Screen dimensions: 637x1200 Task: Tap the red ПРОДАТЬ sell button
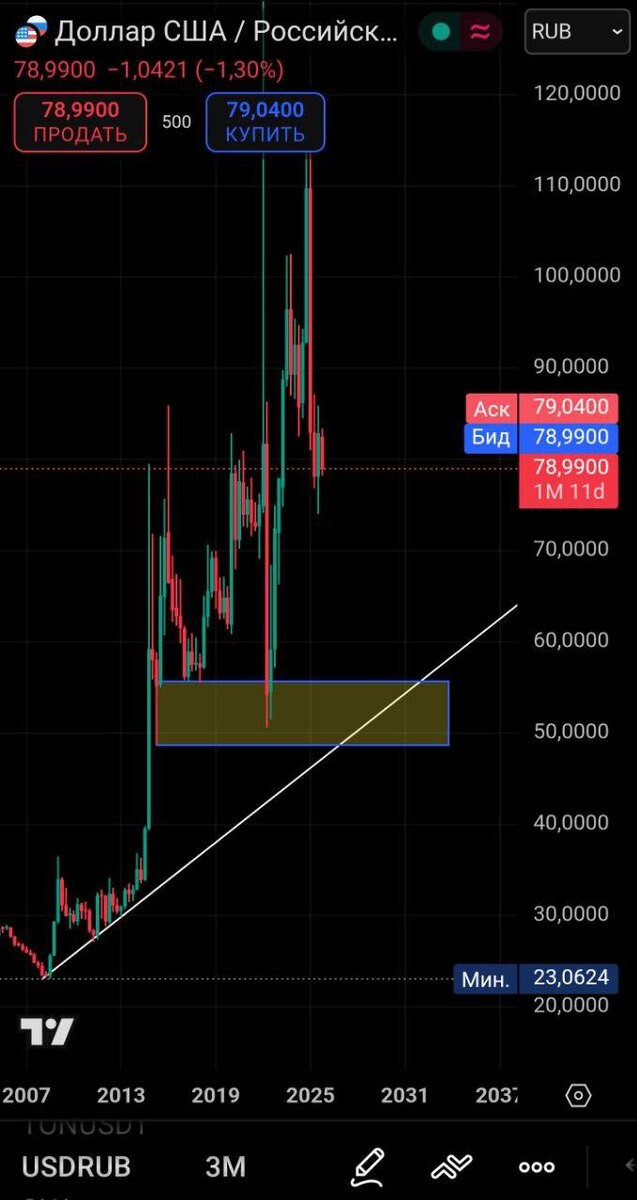80,122
